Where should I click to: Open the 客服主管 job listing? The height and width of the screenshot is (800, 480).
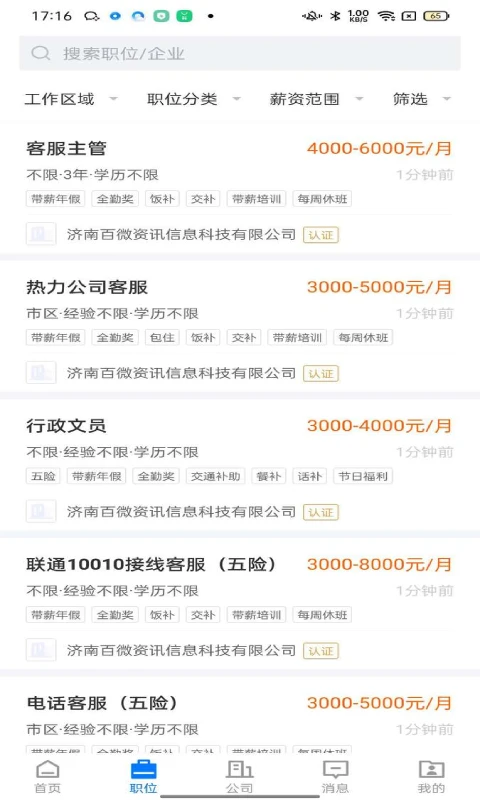tap(240, 188)
